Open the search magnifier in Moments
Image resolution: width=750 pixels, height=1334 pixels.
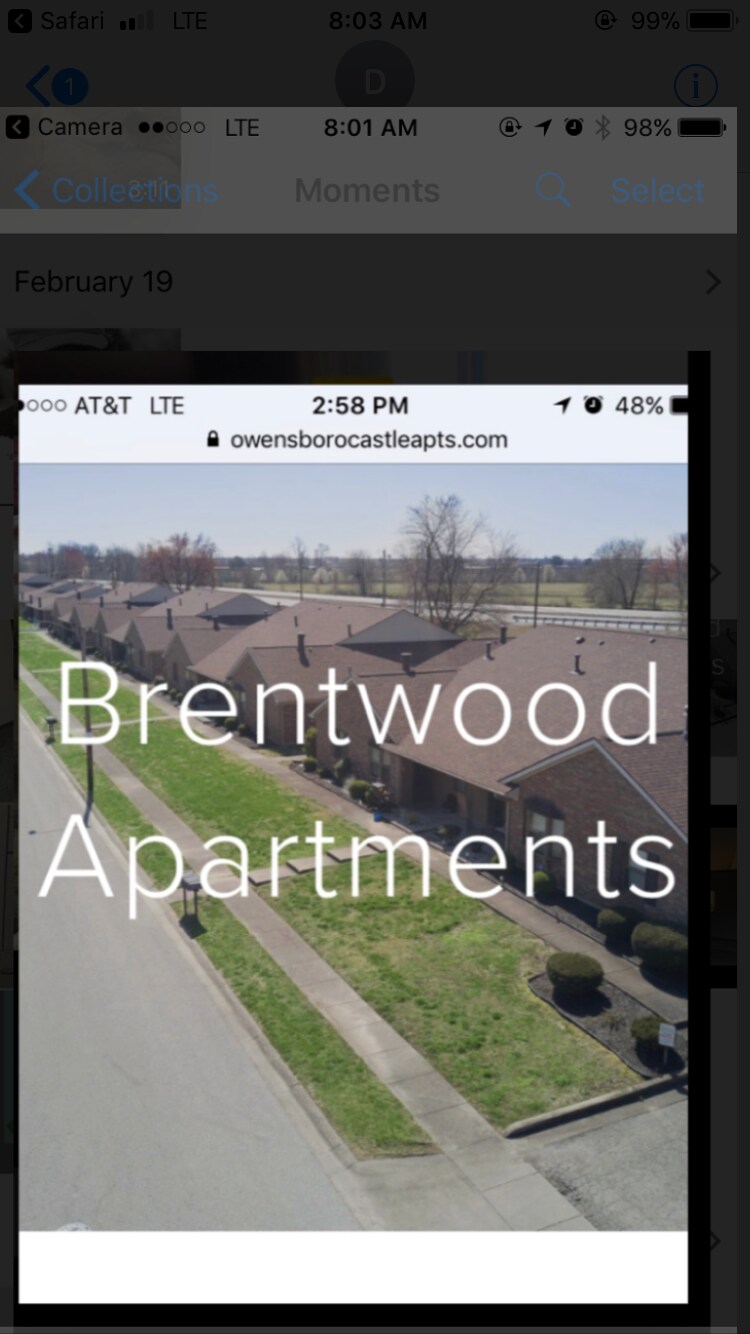click(551, 190)
